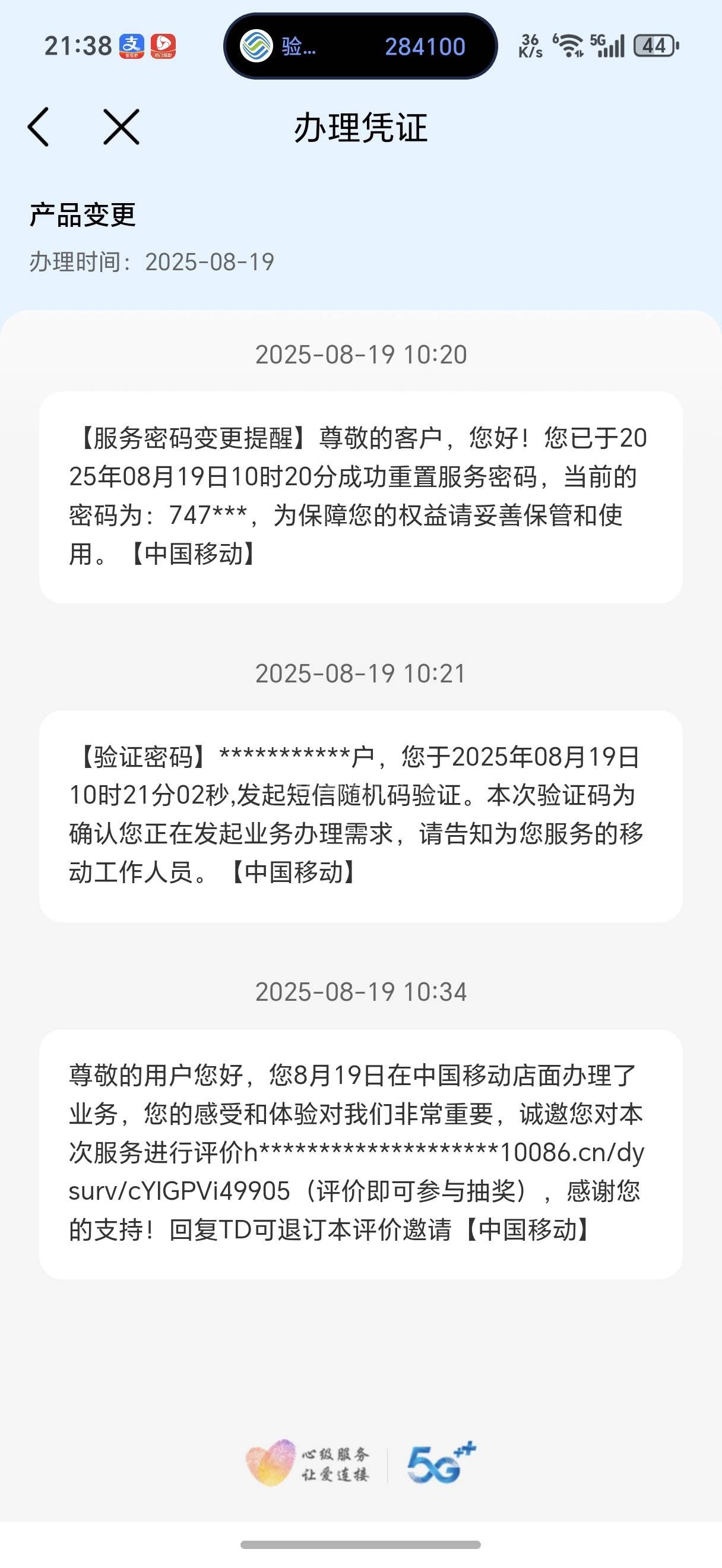
Task: Go back from the 办理凭证 page
Action: click(x=39, y=127)
